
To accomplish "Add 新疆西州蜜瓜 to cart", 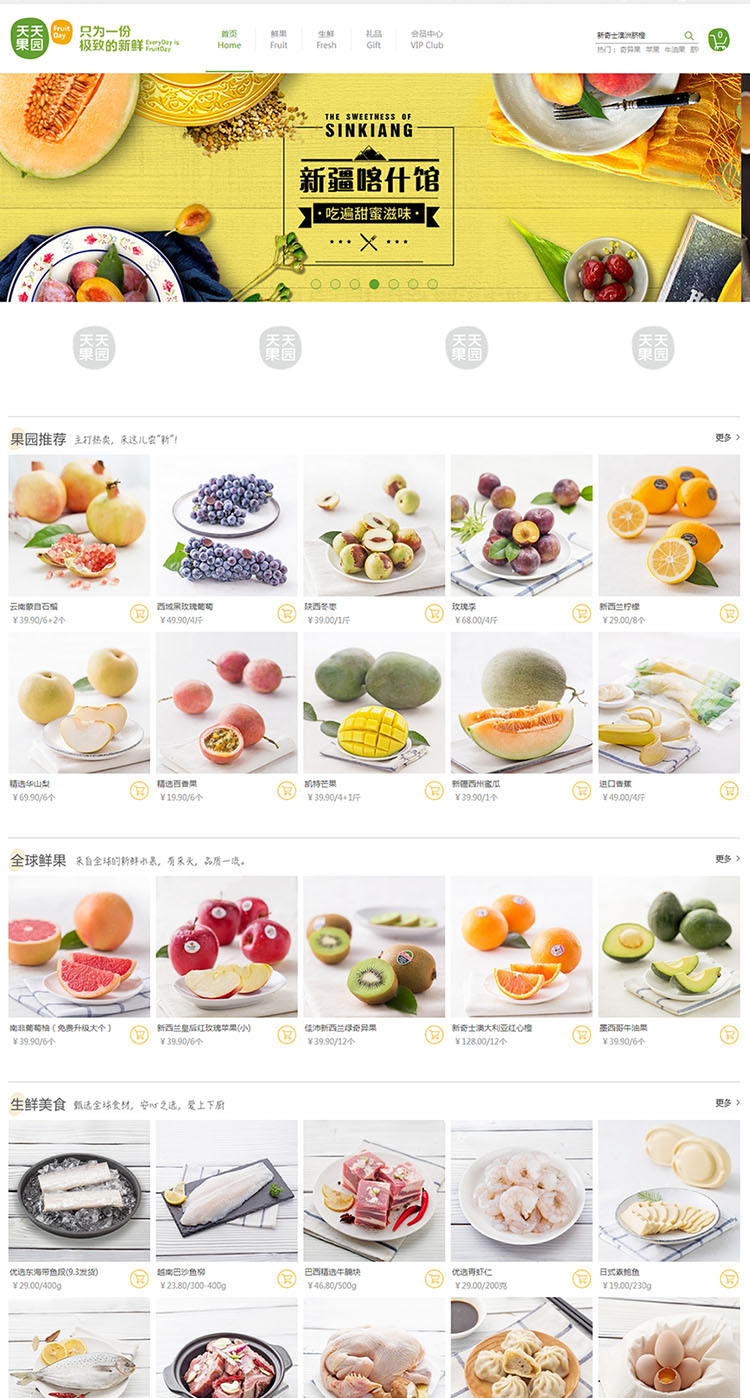I will click(581, 790).
